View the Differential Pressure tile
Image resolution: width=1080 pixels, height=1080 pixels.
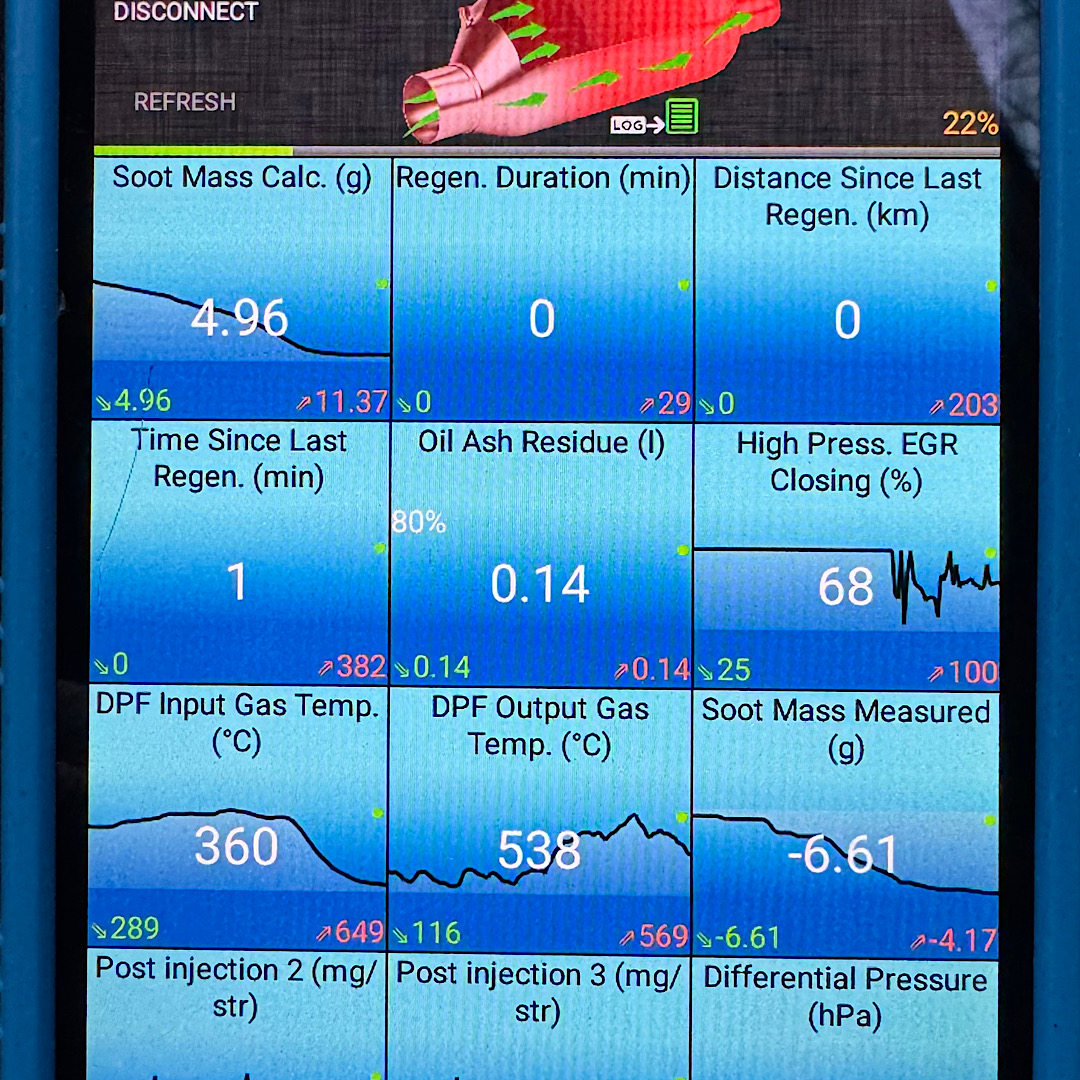(846, 1015)
